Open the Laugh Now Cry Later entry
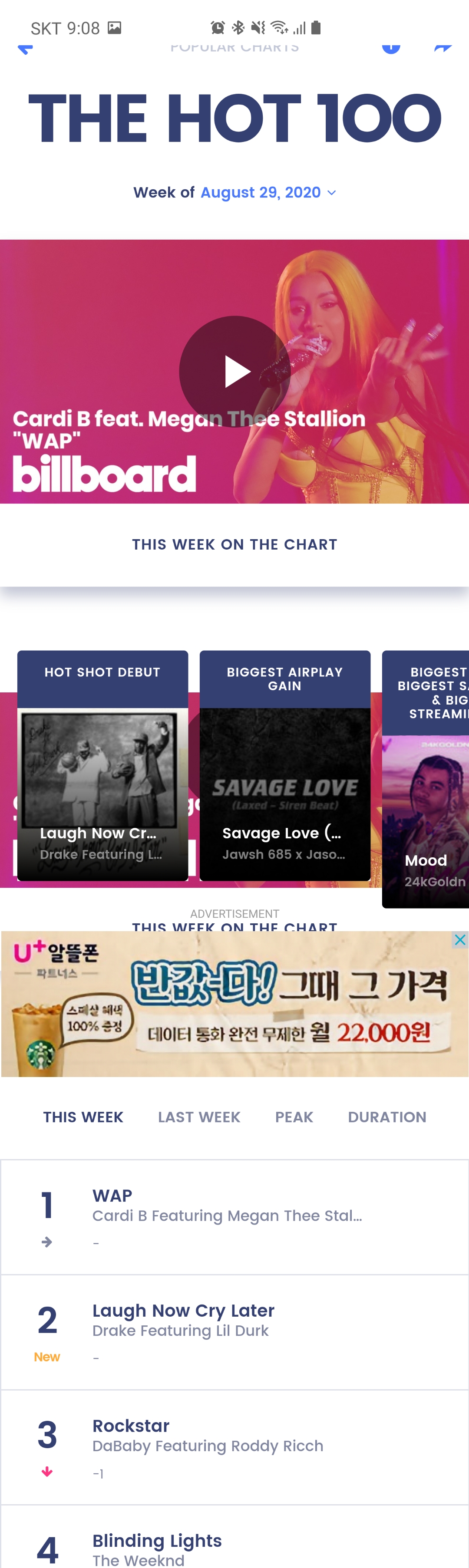 coord(234,1331)
